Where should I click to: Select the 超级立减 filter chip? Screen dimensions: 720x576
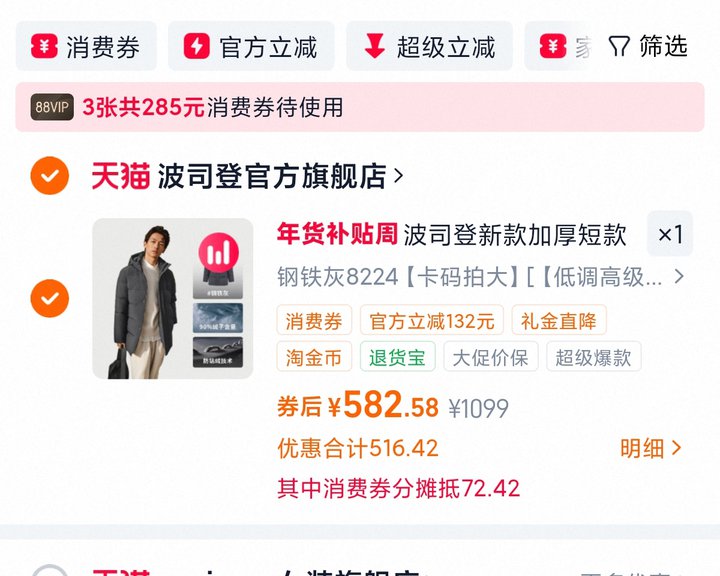point(429,46)
